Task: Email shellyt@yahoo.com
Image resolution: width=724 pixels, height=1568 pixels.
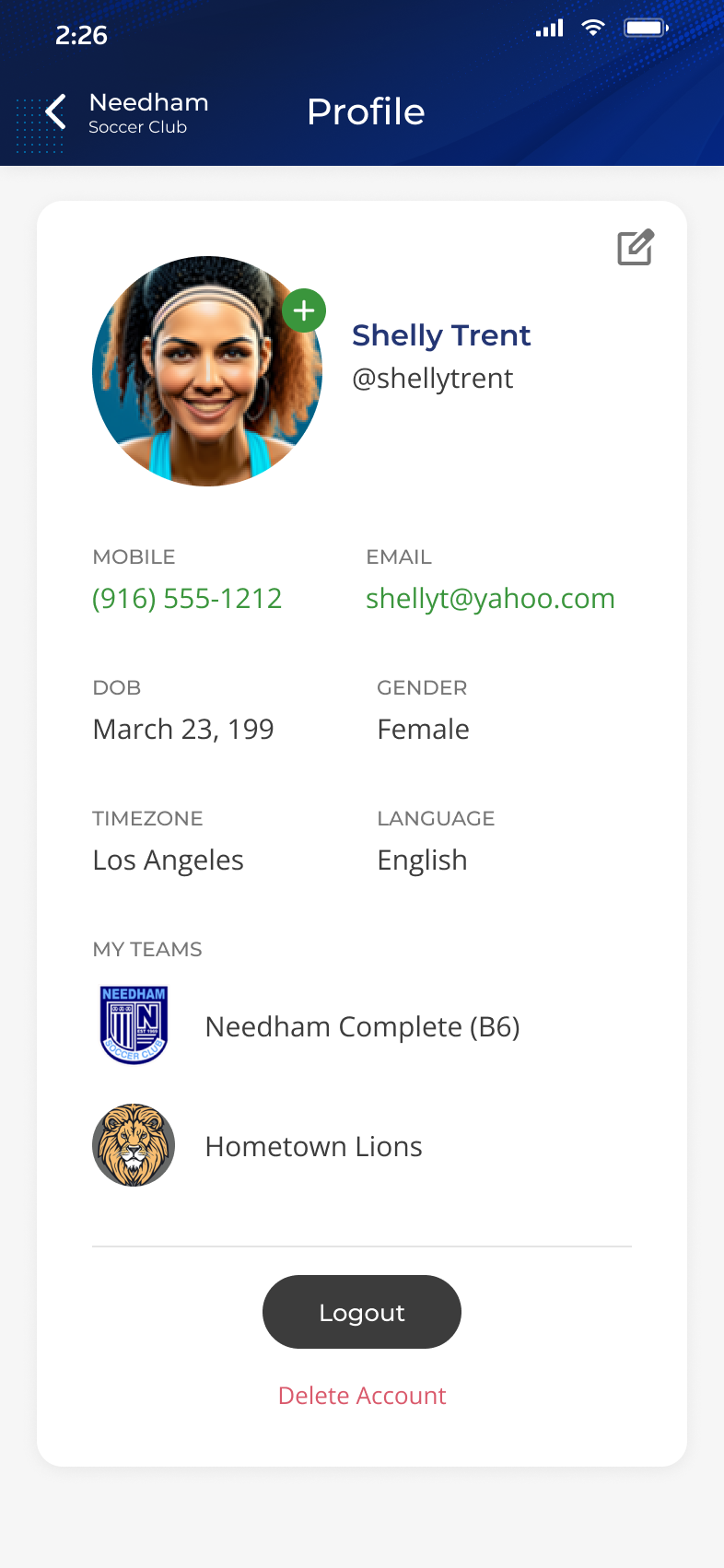Action: [490, 599]
